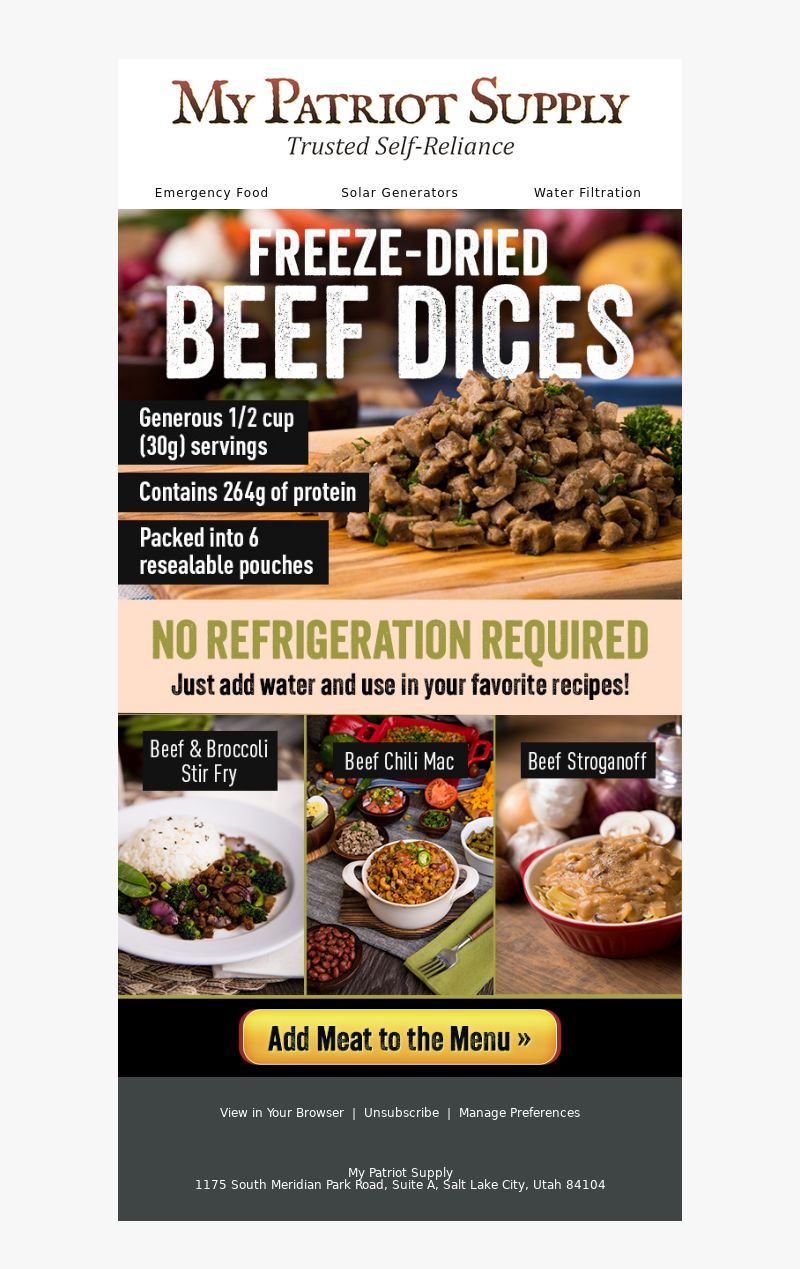
Task: Go to Solar Generators
Action: click(399, 193)
